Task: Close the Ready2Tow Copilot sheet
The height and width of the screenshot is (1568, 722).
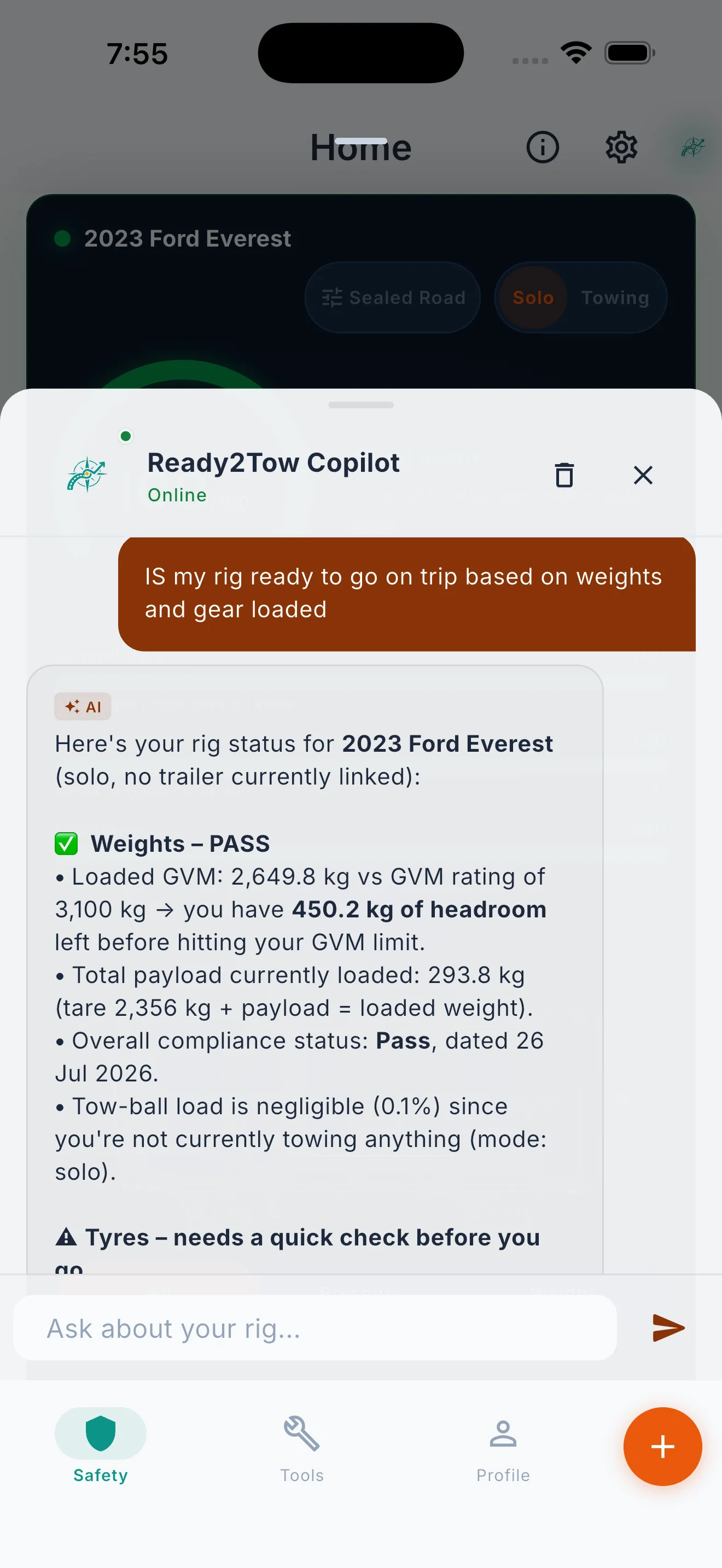Action: pyautogui.click(x=643, y=476)
